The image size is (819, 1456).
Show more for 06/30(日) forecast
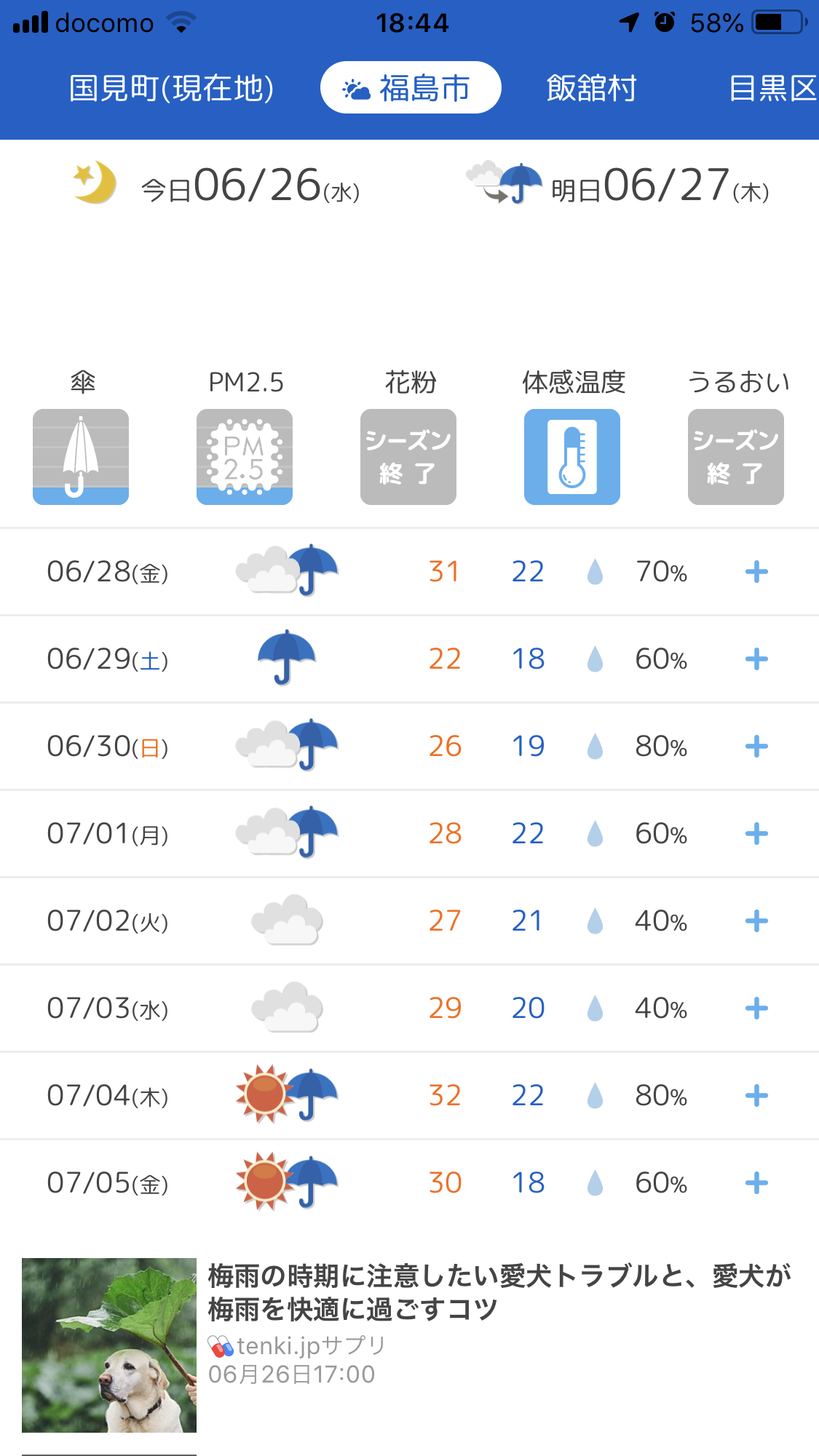pyautogui.click(x=756, y=747)
